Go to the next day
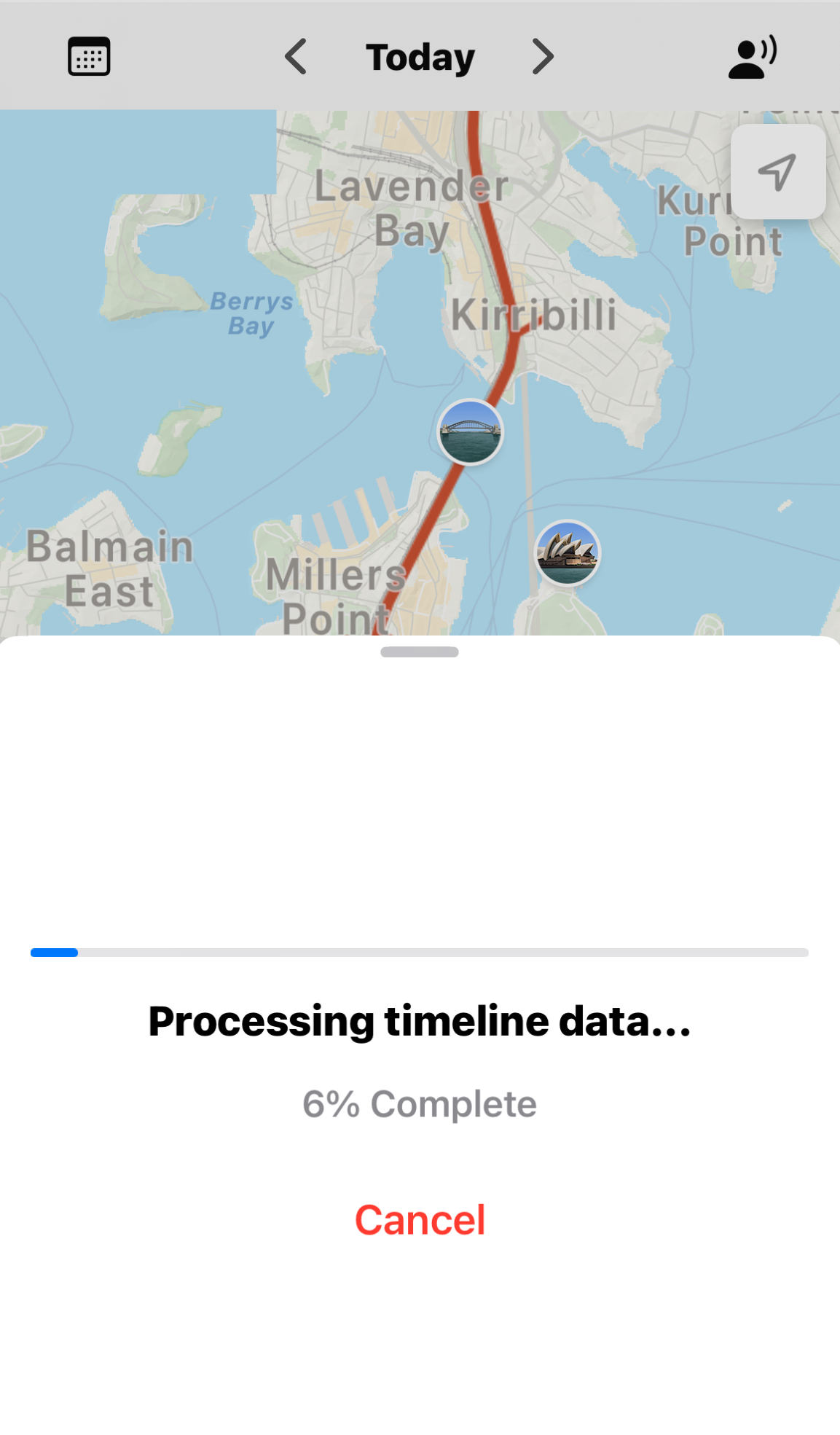 tap(543, 56)
